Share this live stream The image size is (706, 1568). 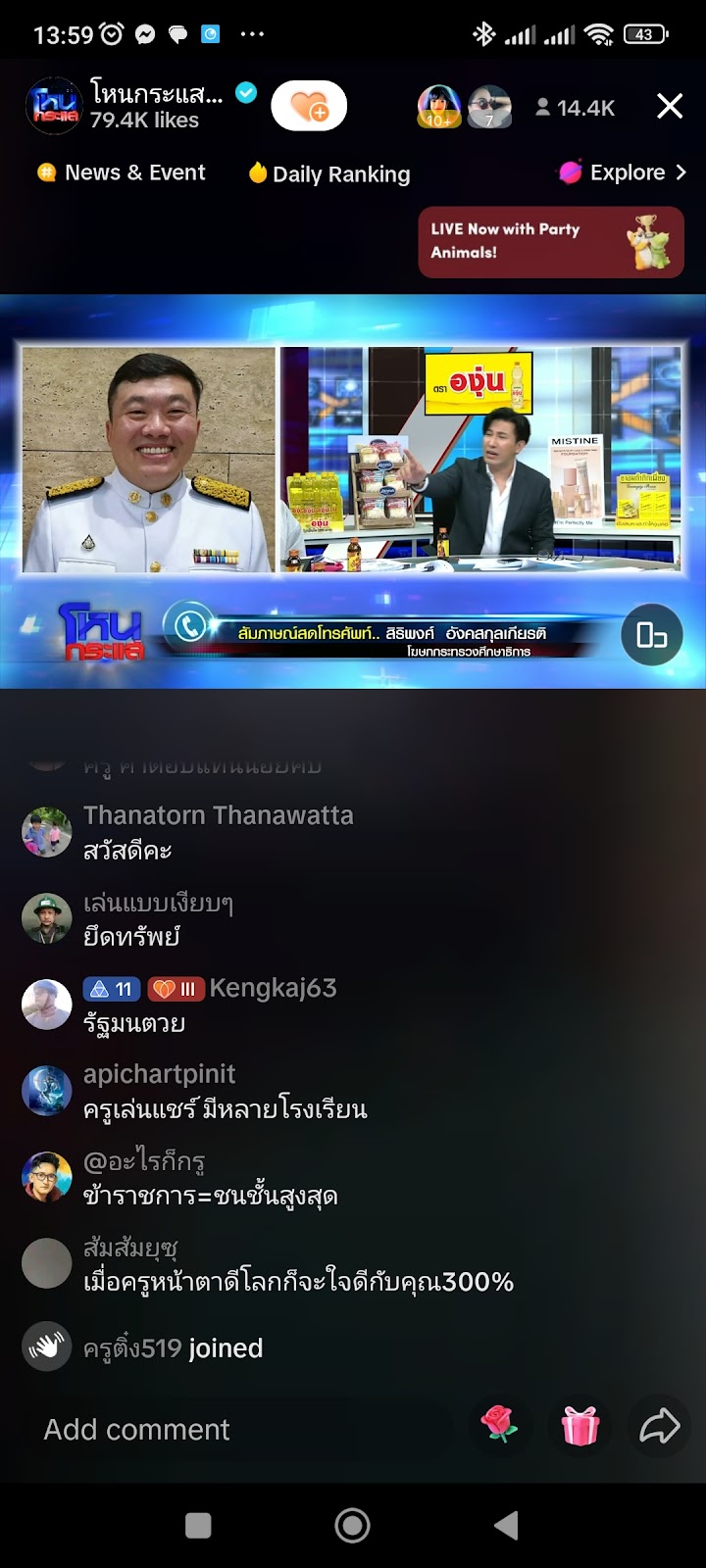coord(660,1426)
